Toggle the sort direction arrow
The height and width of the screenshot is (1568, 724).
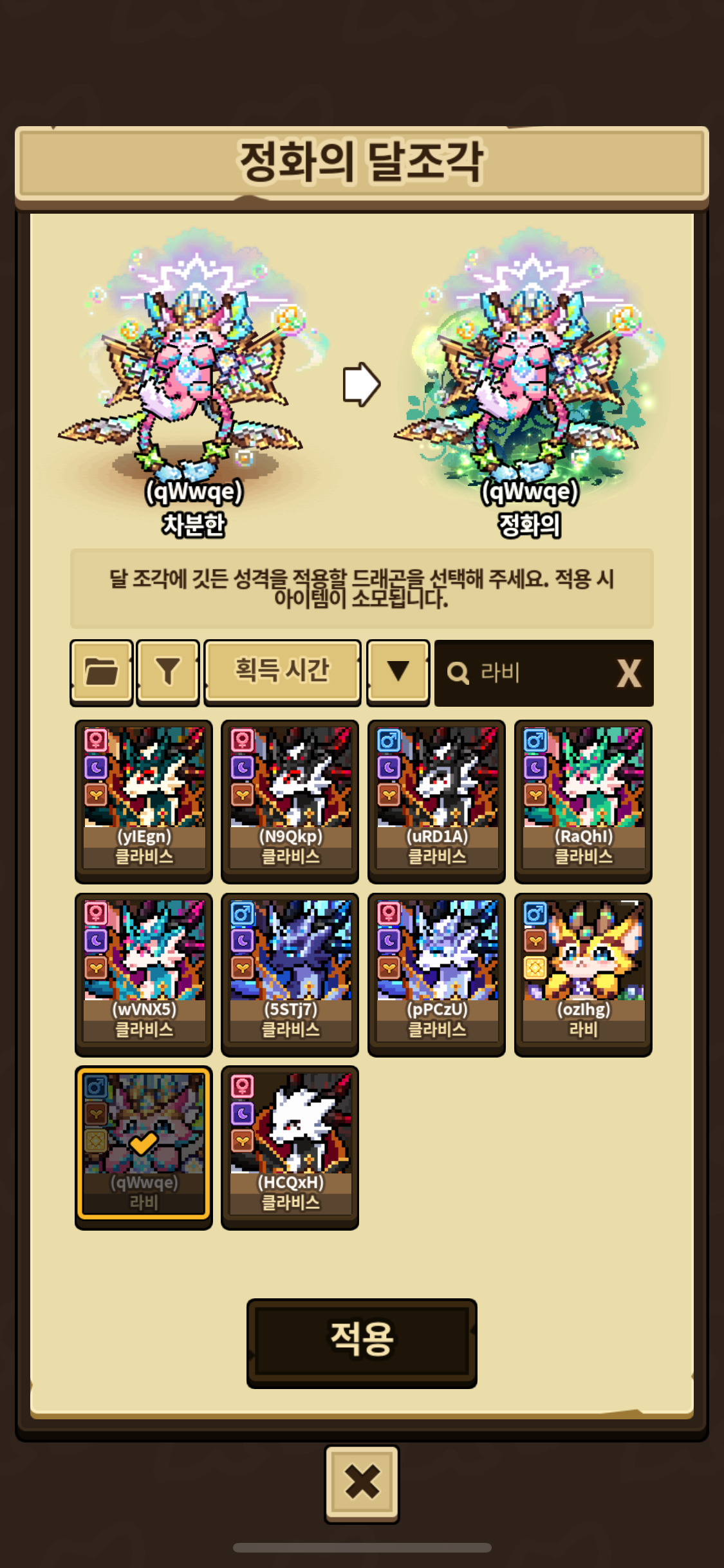398,672
